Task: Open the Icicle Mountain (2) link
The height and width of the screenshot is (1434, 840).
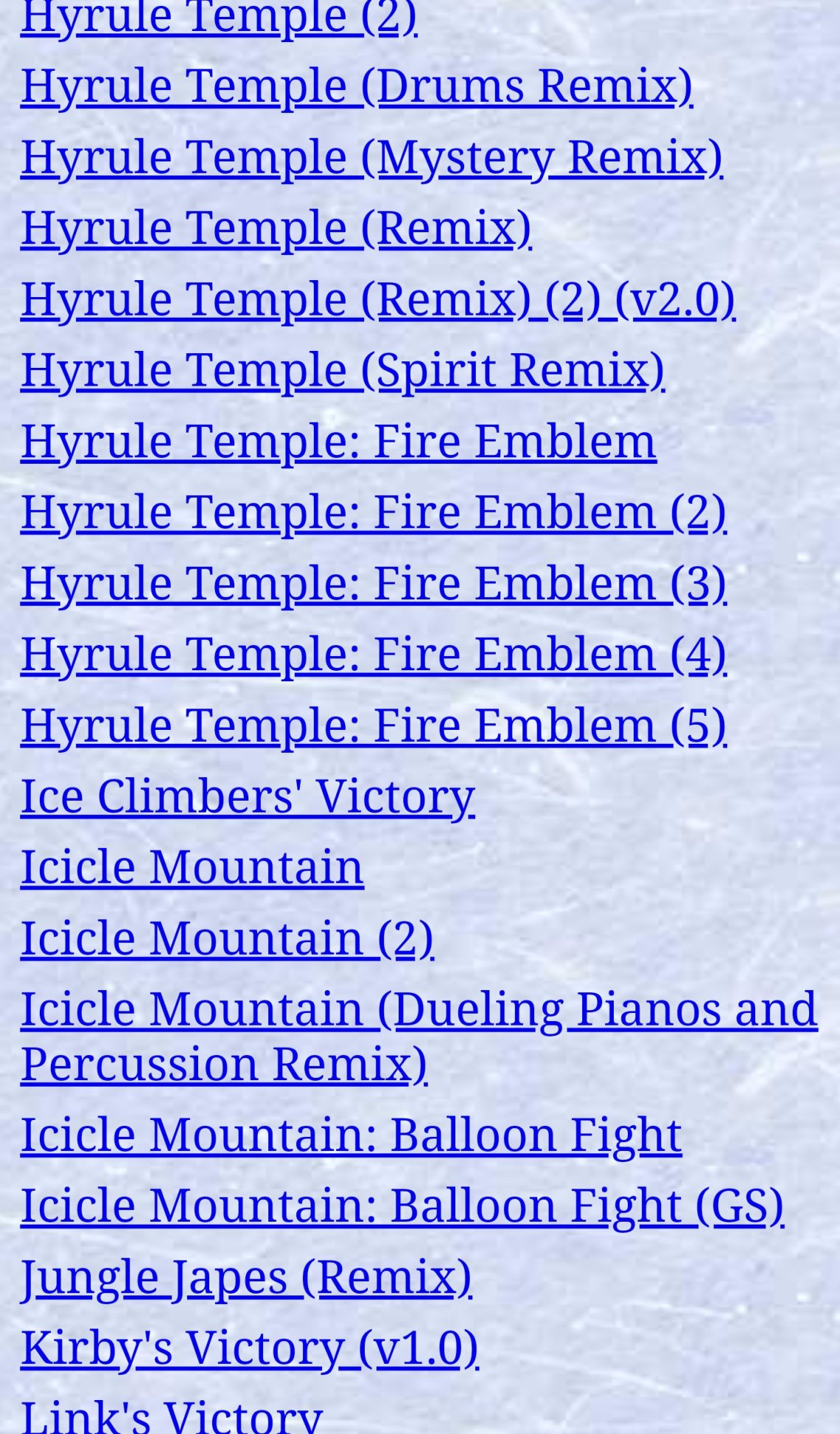Action: point(226,938)
